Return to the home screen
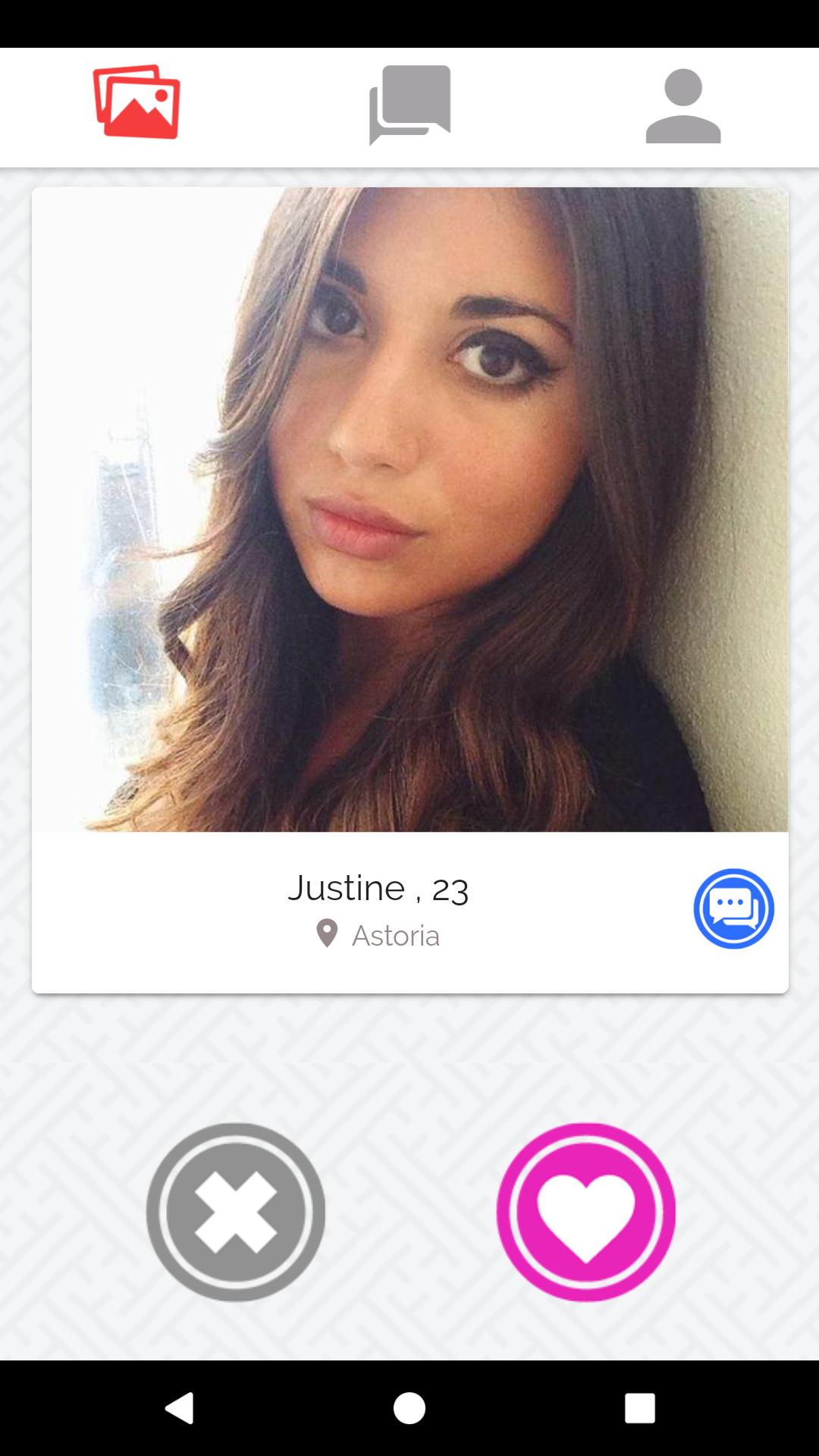The image size is (819, 1456). tap(409, 1408)
